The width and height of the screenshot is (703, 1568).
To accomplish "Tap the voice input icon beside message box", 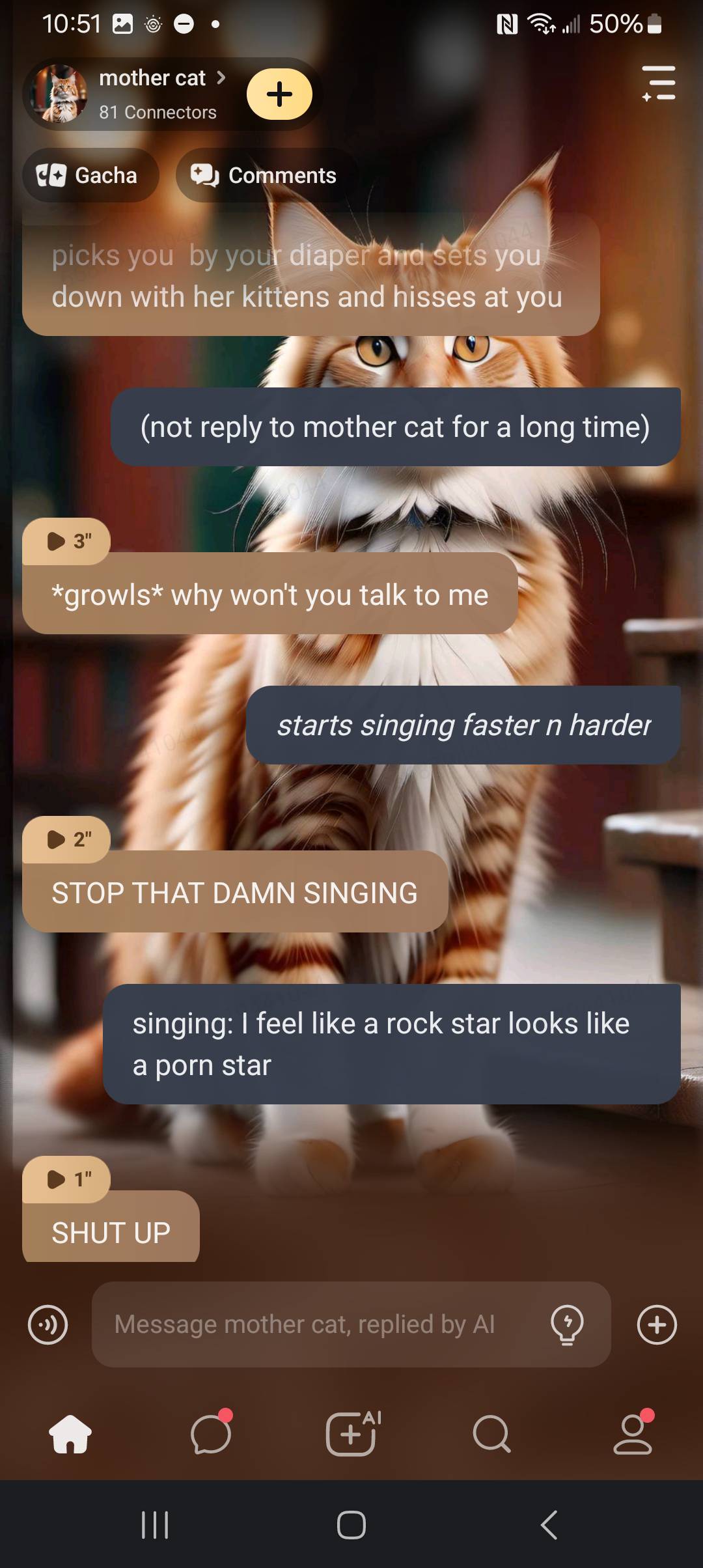I will [48, 1324].
